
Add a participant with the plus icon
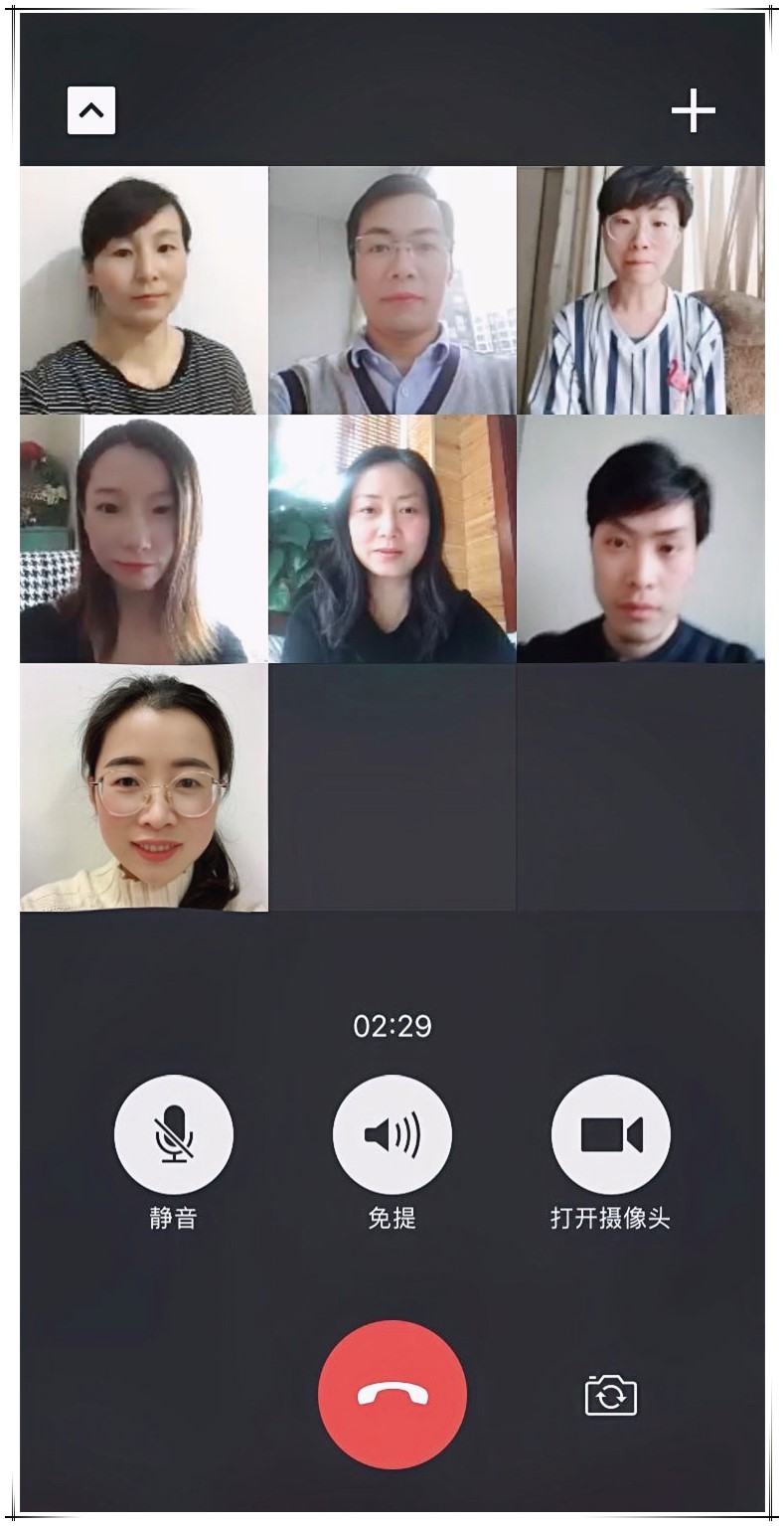(x=693, y=110)
